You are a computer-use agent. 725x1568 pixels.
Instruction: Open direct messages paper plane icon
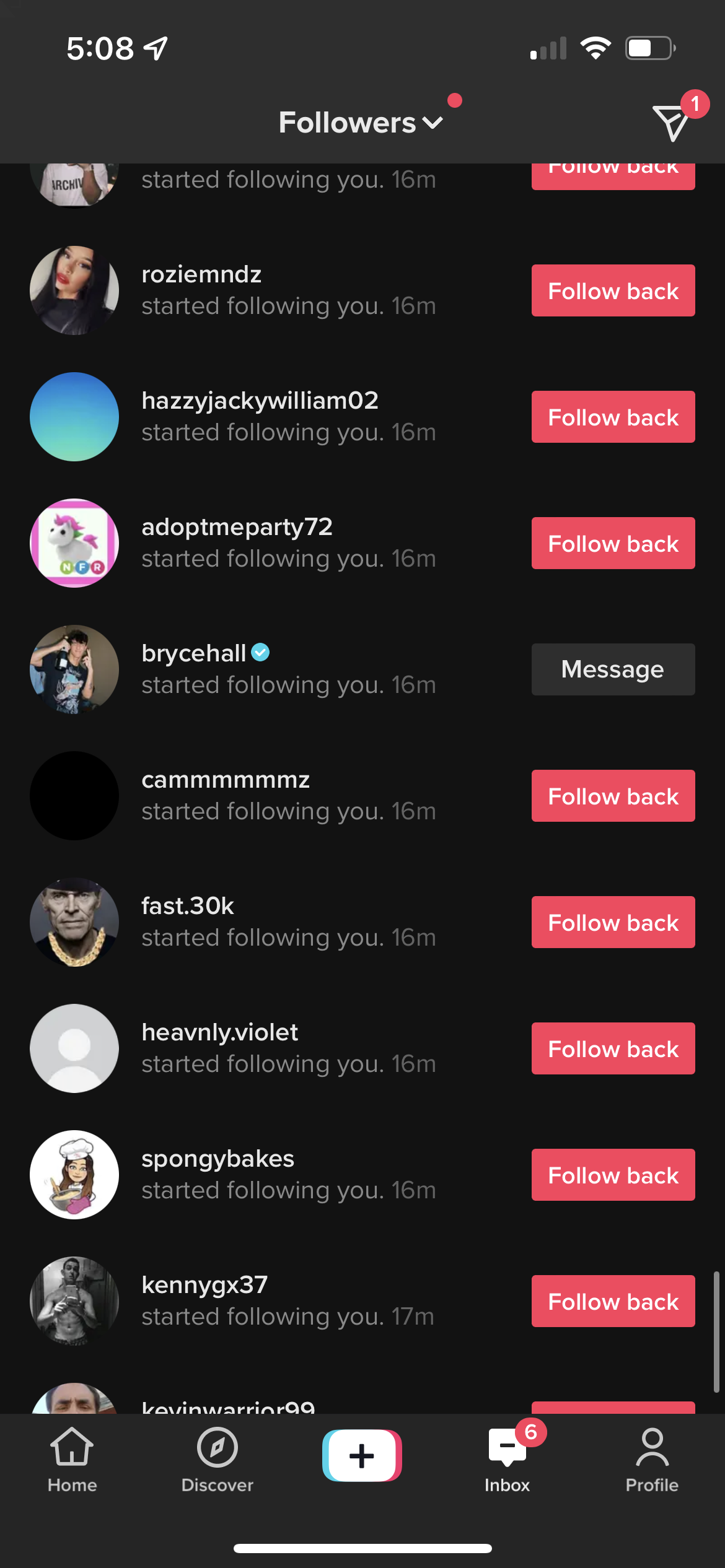click(672, 123)
